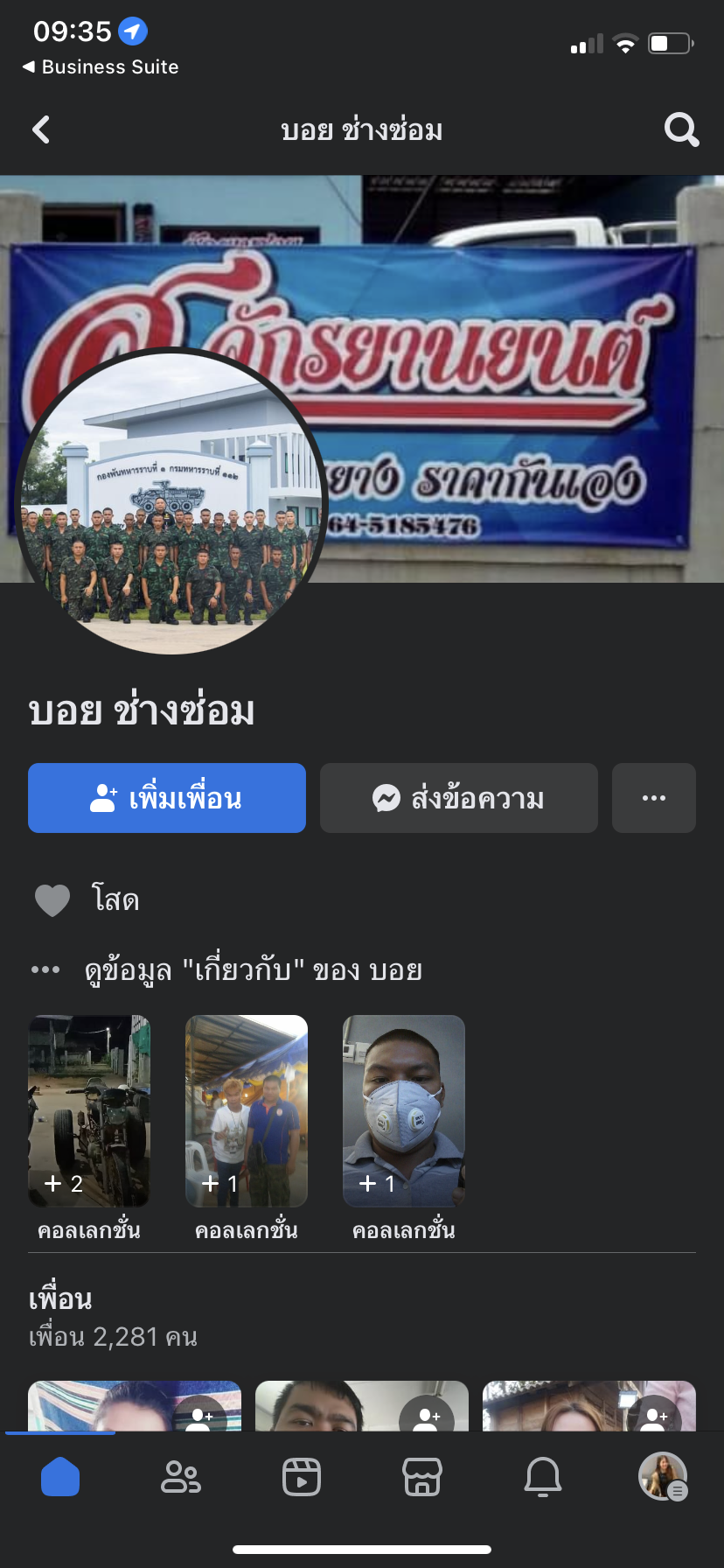Switch to the Friends tab
The height and width of the screenshot is (1568, 724).
[x=181, y=1477]
